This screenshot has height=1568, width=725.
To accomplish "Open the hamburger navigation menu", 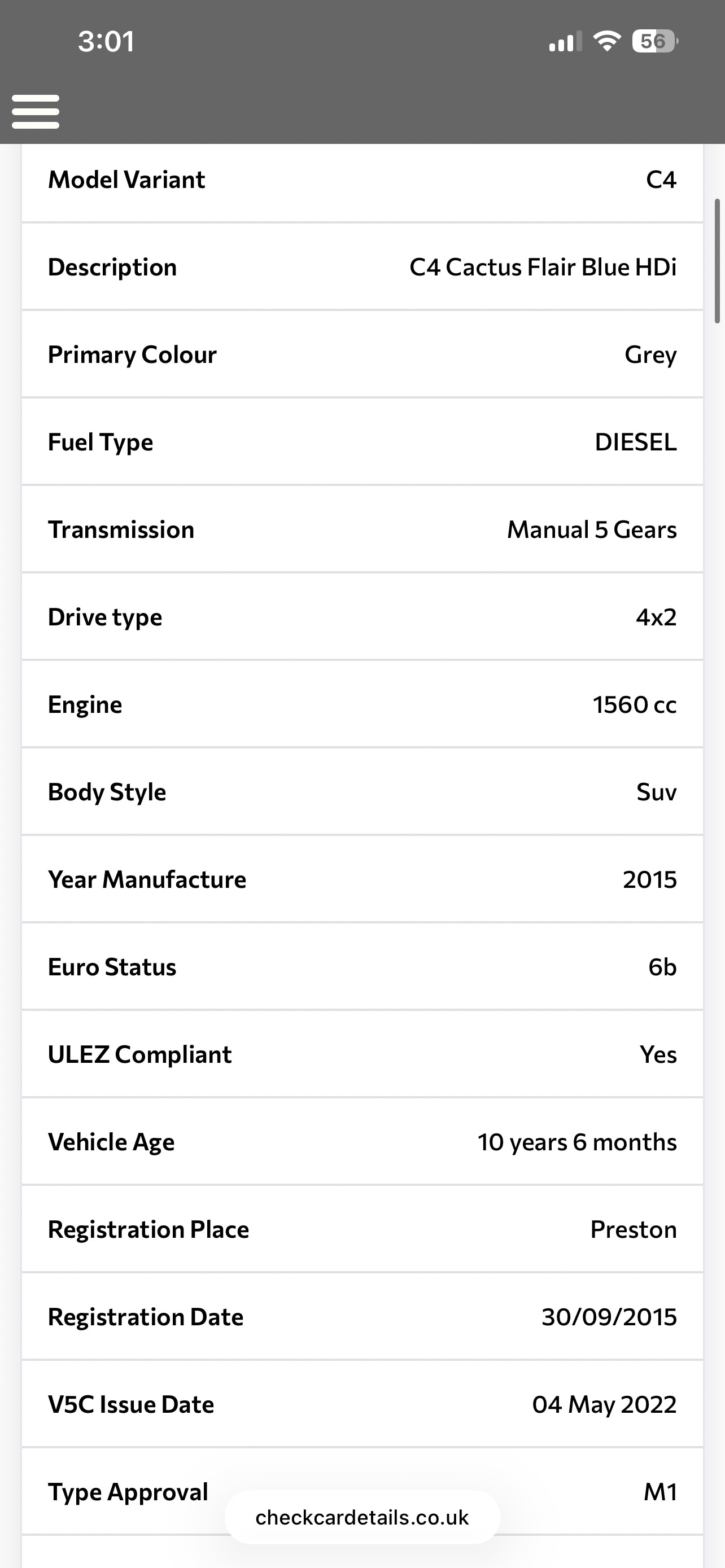I will click(x=34, y=111).
